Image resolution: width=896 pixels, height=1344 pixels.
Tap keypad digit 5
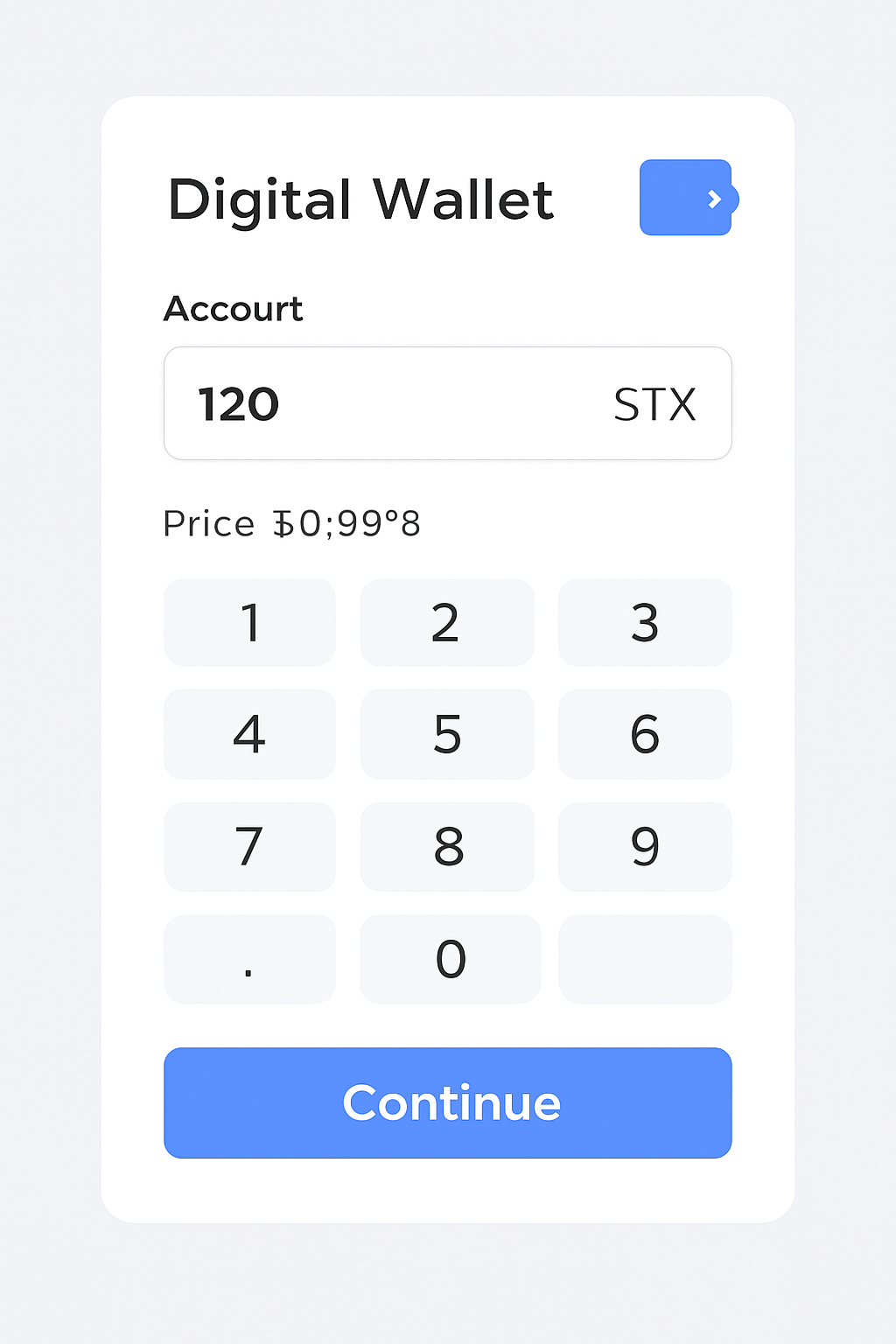point(447,734)
